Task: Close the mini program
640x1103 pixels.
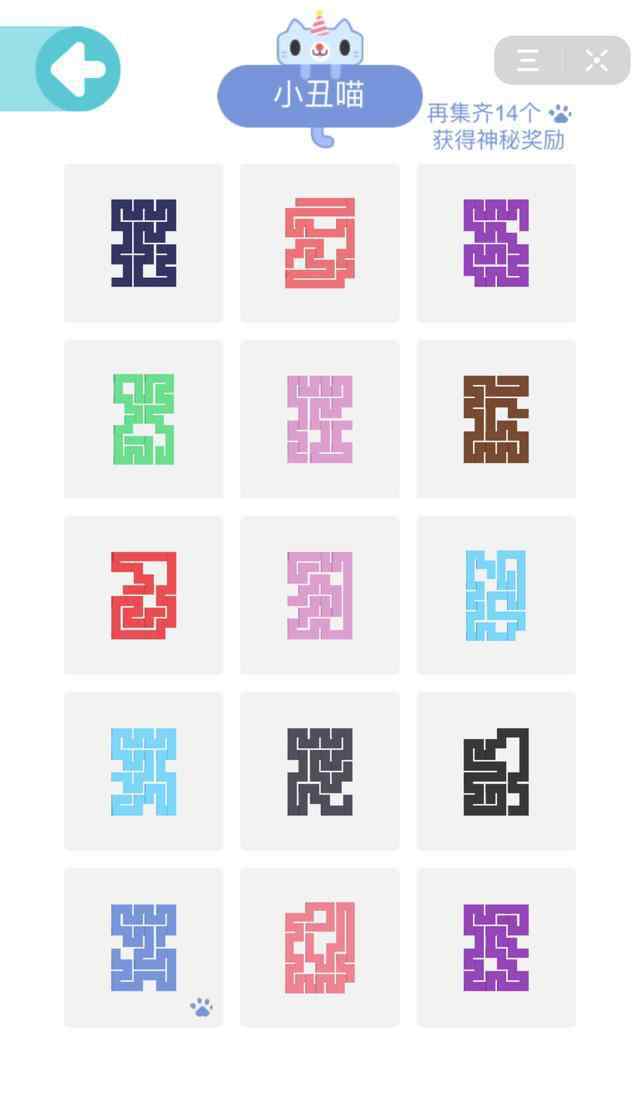Action: tap(596, 60)
